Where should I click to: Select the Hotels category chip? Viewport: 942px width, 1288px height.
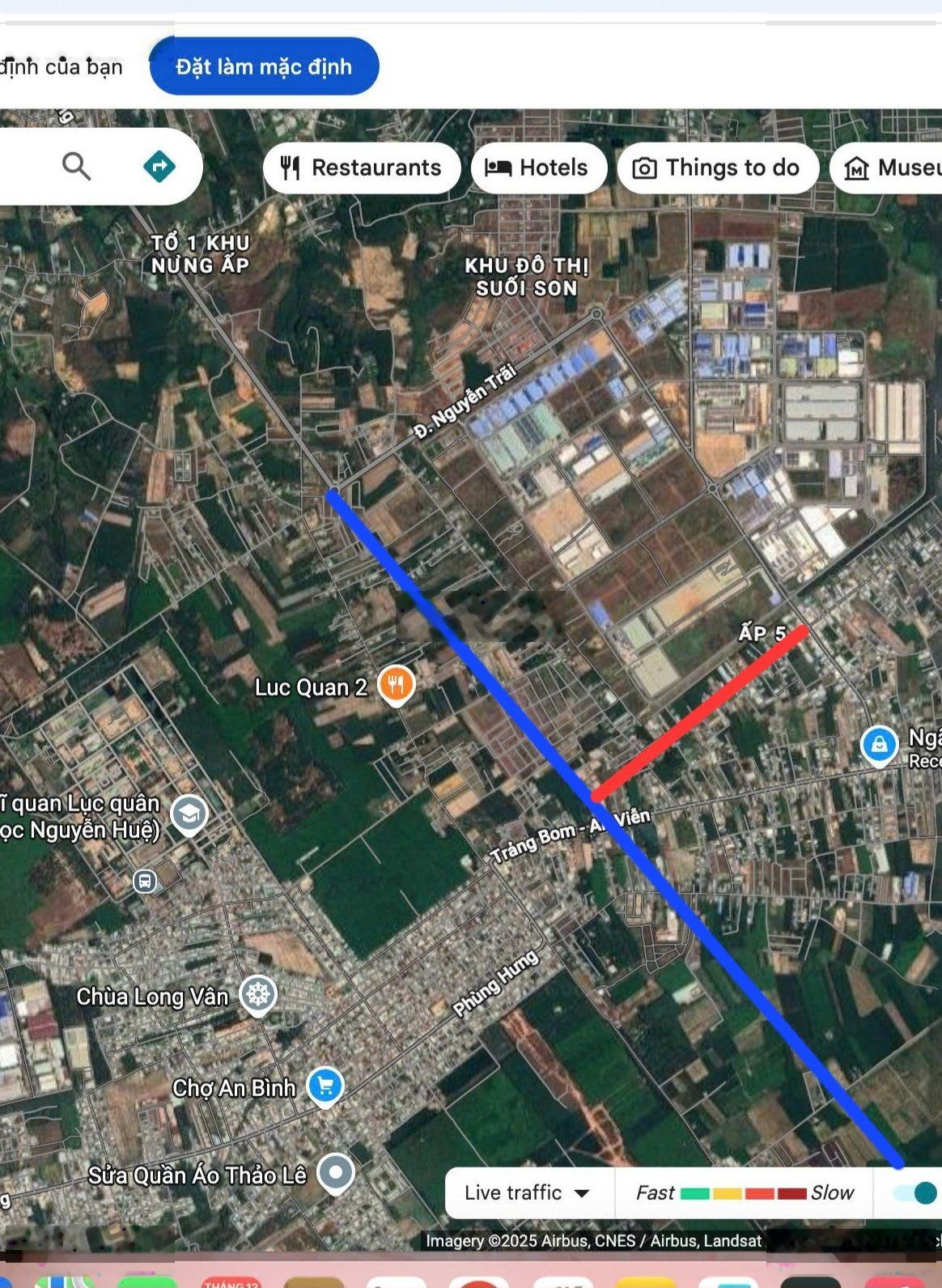point(539,168)
